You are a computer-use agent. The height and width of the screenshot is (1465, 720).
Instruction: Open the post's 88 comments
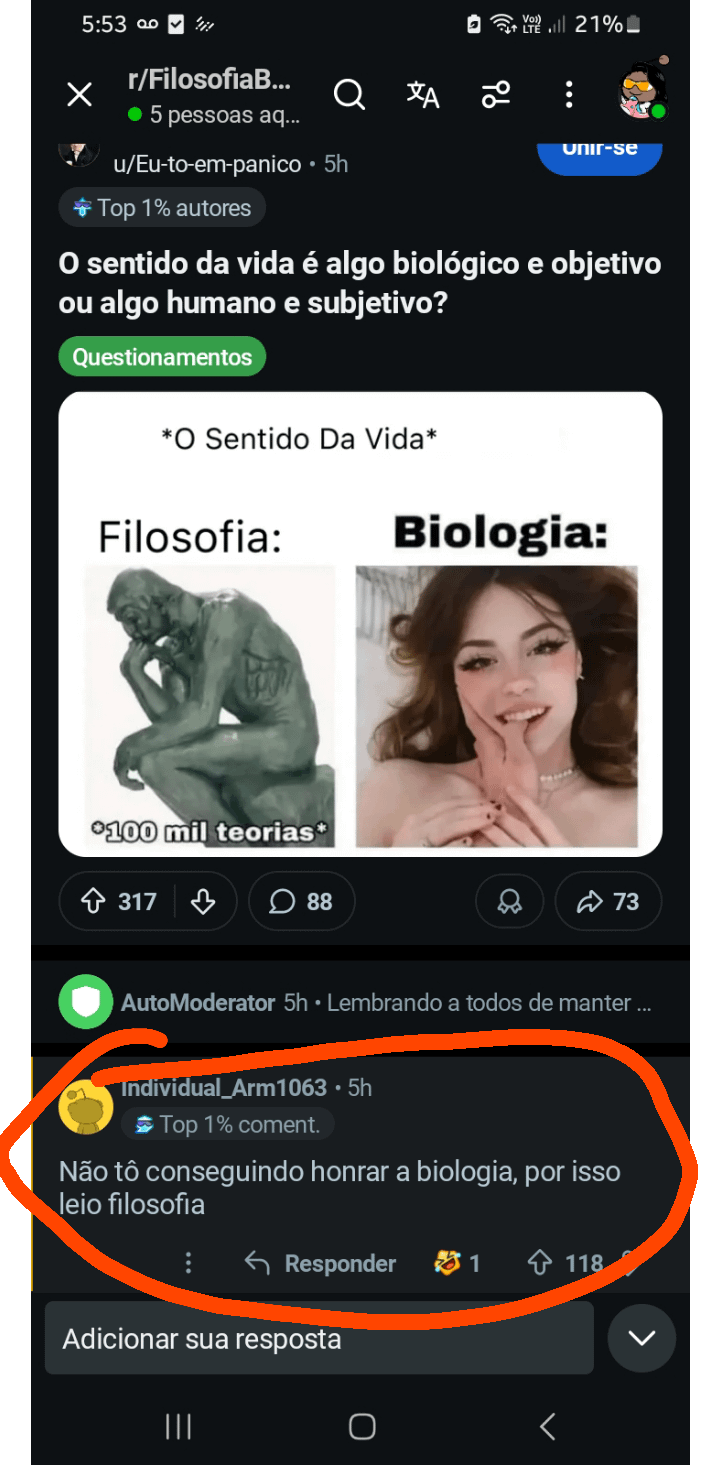pos(301,902)
